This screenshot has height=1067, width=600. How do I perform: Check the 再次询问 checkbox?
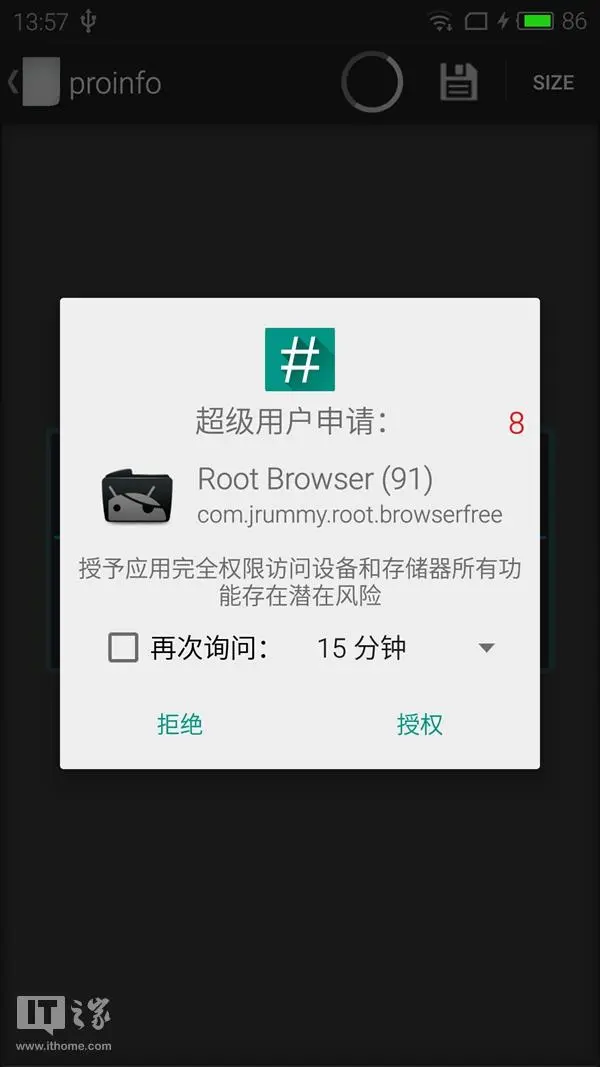point(123,648)
